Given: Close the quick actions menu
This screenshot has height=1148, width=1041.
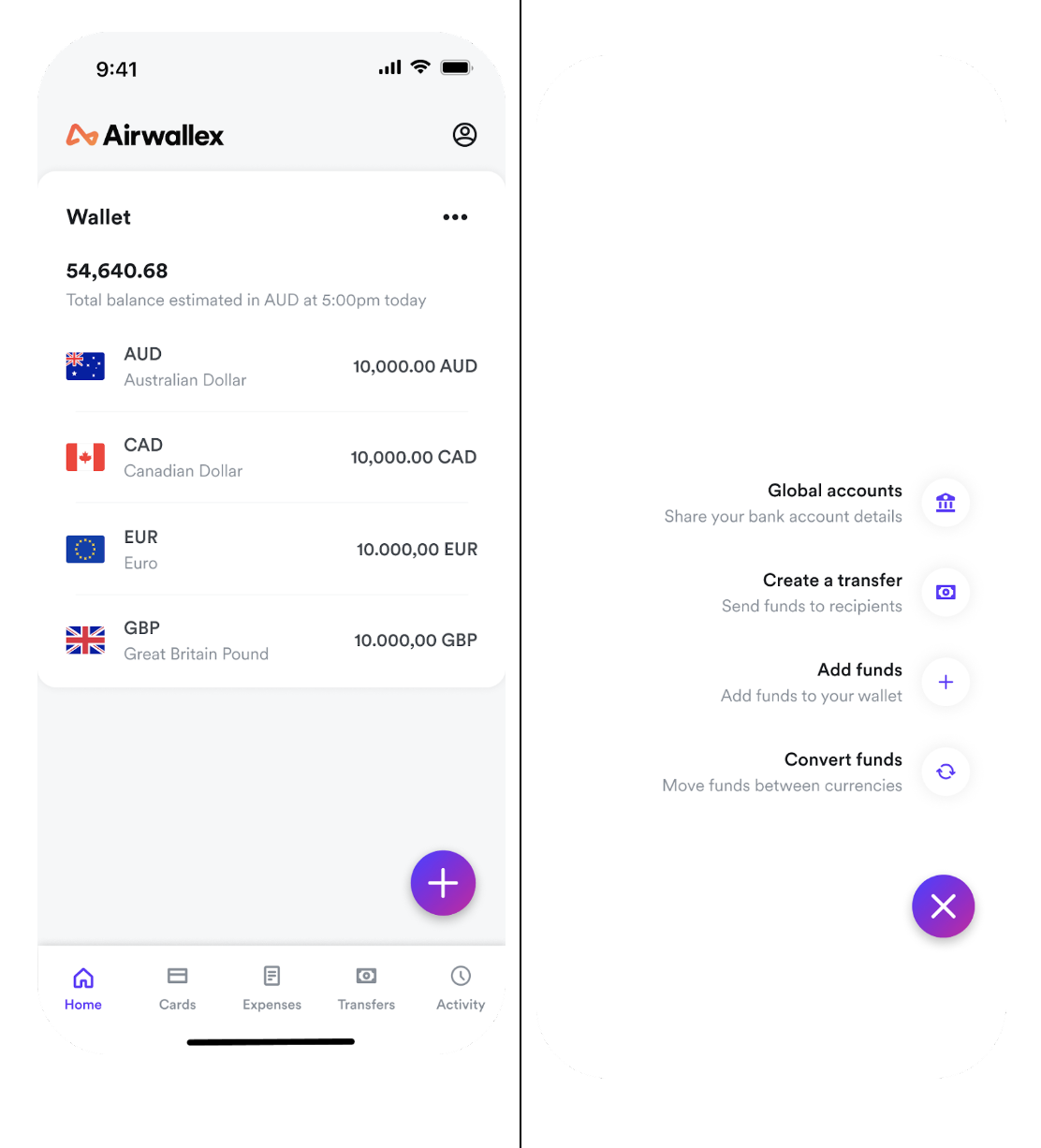Looking at the screenshot, I should pos(943,906).
